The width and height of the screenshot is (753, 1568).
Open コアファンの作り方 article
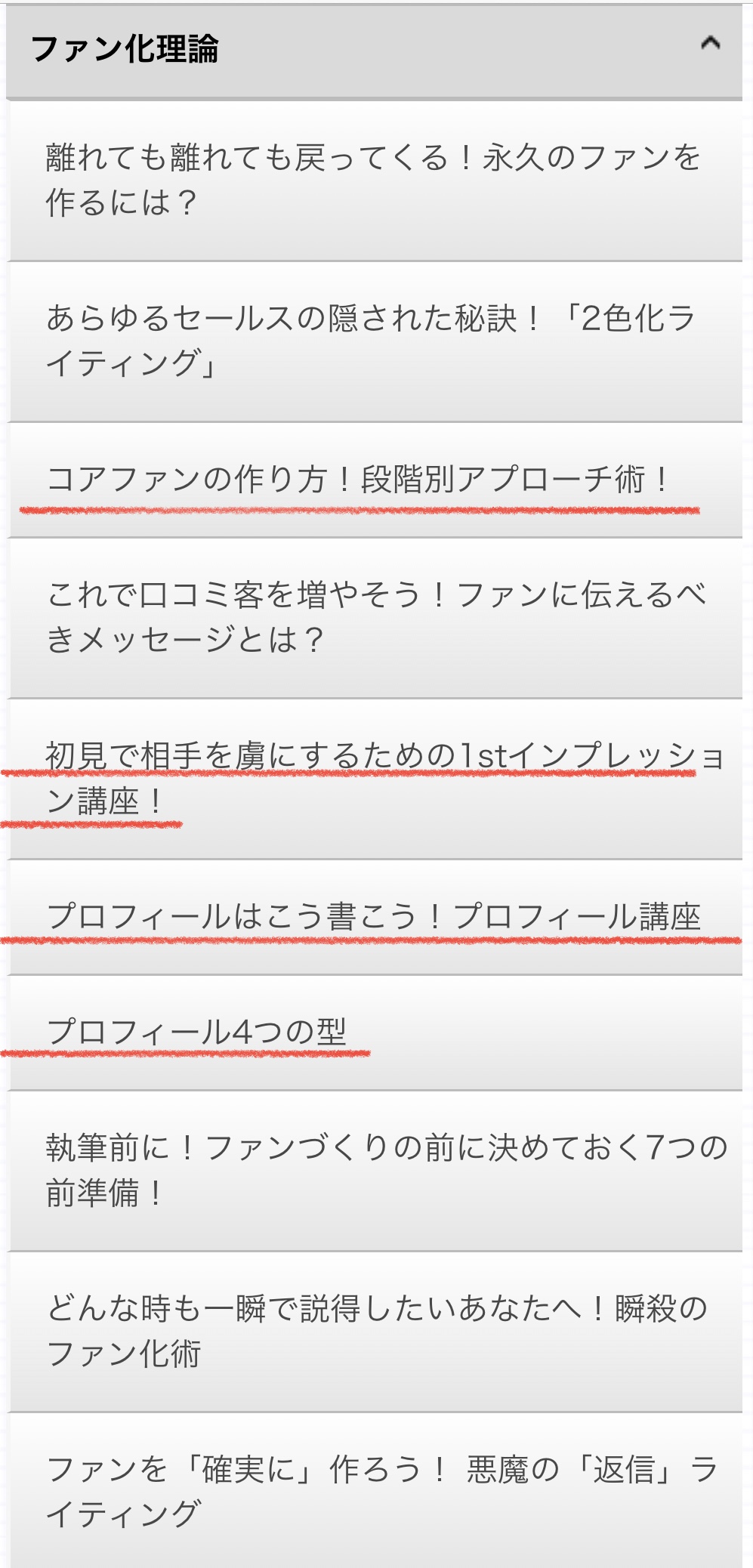[x=375, y=480]
